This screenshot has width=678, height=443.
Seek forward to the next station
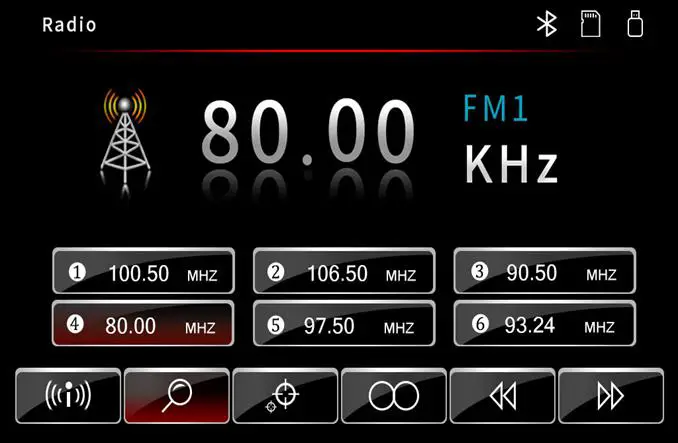click(x=610, y=396)
